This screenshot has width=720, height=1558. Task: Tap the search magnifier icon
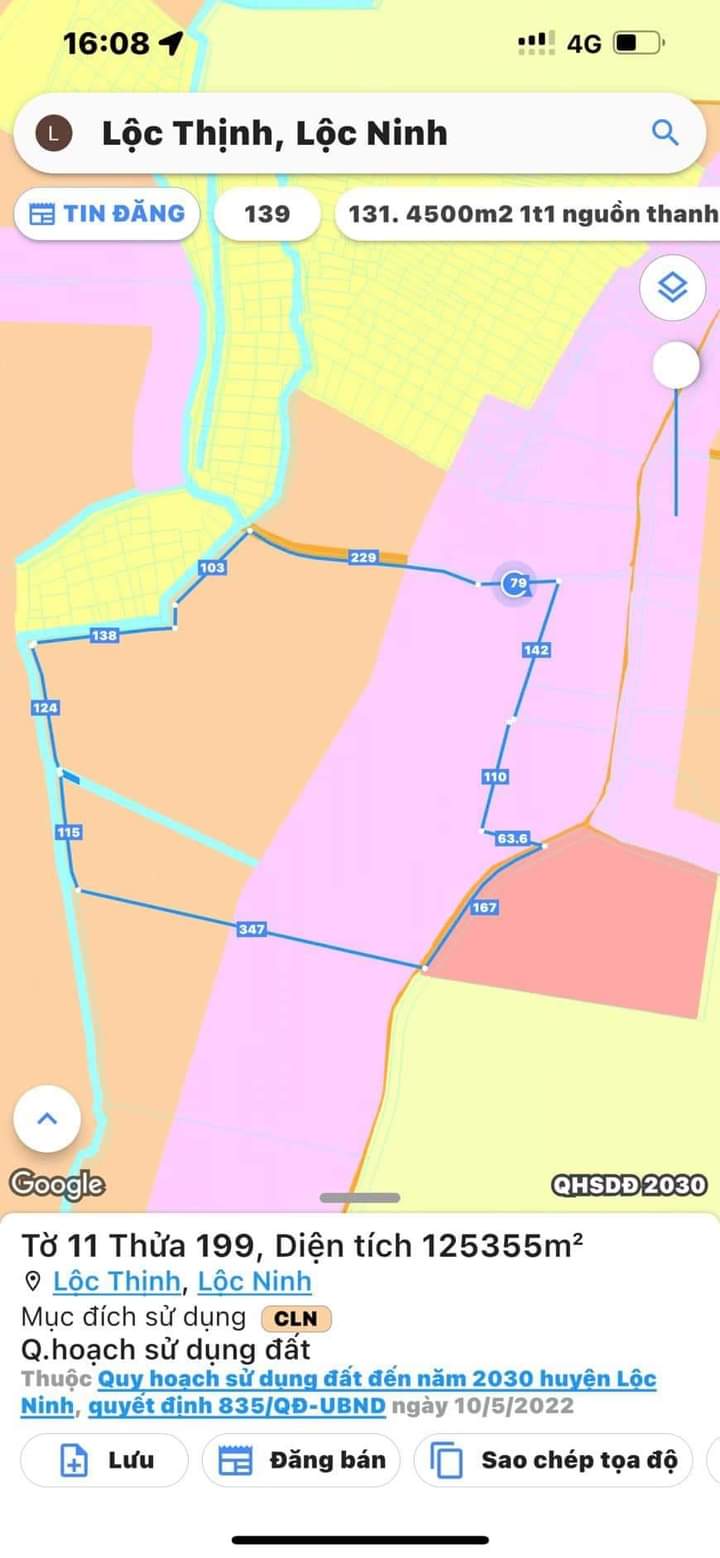point(664,132)
